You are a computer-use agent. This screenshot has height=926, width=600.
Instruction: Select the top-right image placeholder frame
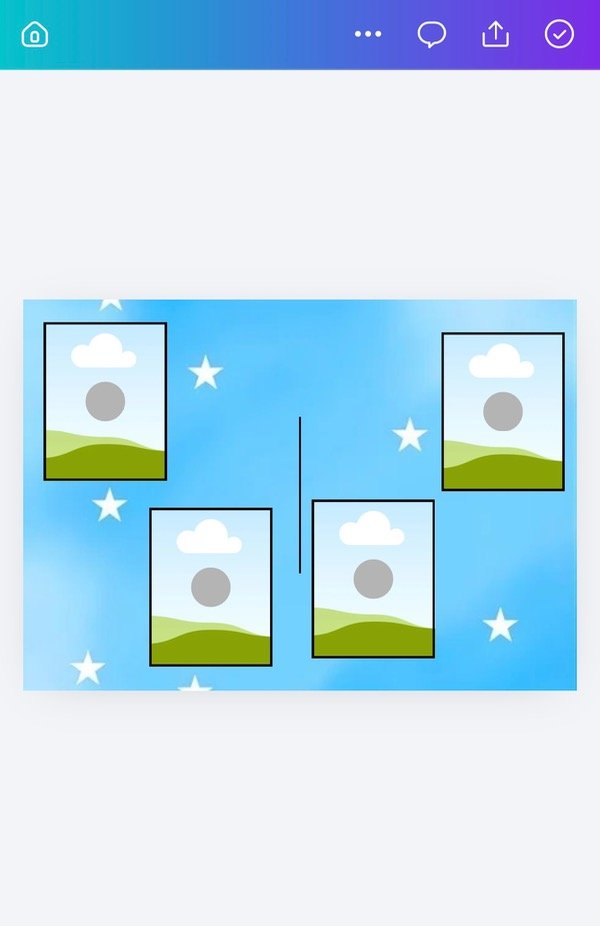[503, 411]
